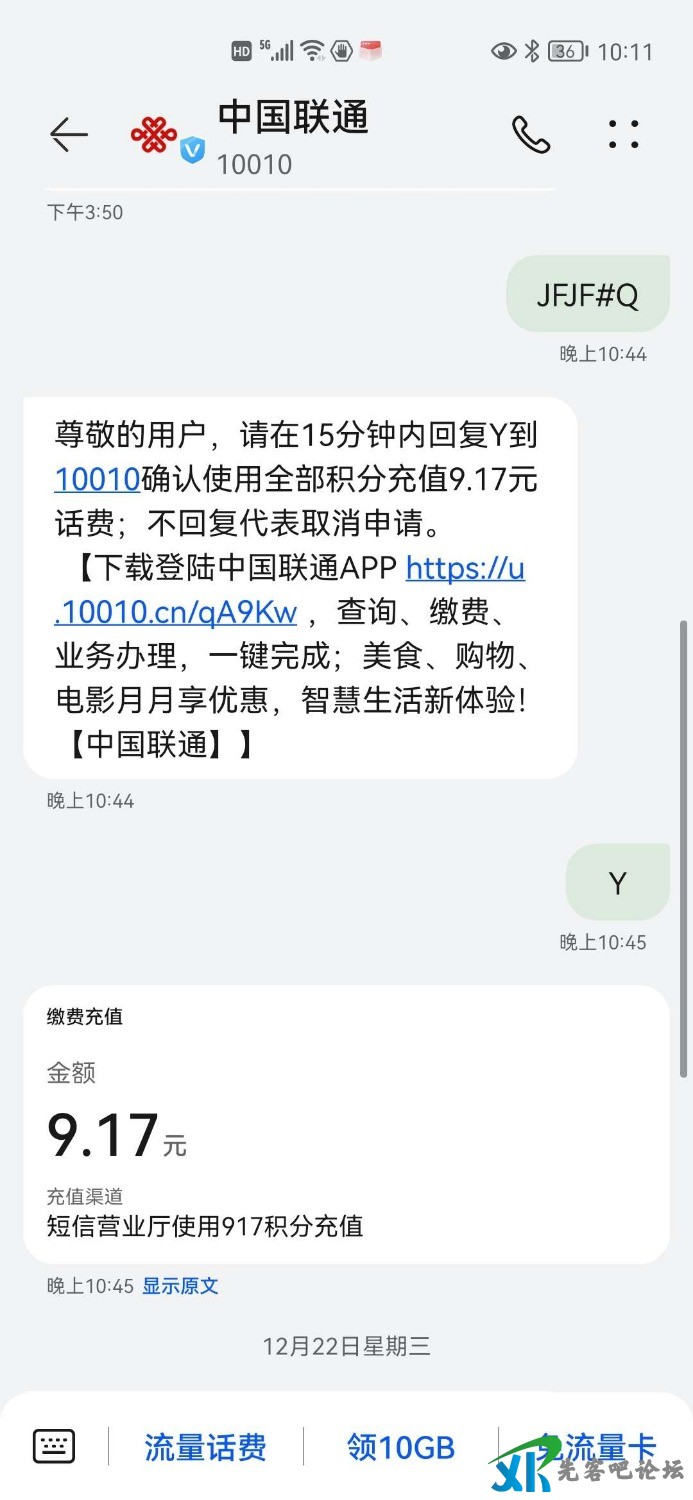Go back from the 中国联通 conversation
Image resolution: width=693 pixels, height=1500 pixels.
tap(69, 134)
